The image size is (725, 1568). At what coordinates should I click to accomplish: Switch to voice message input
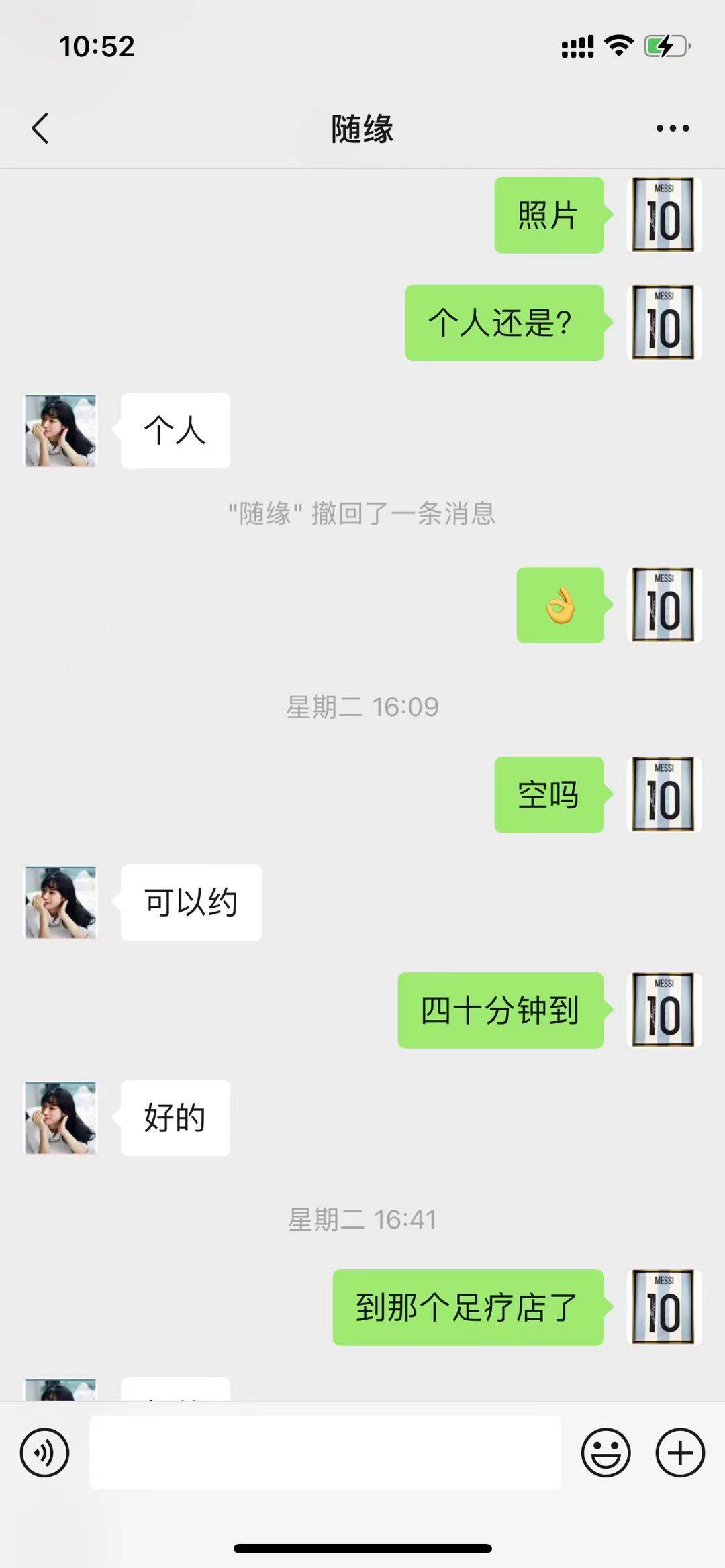coord(44,1453)
